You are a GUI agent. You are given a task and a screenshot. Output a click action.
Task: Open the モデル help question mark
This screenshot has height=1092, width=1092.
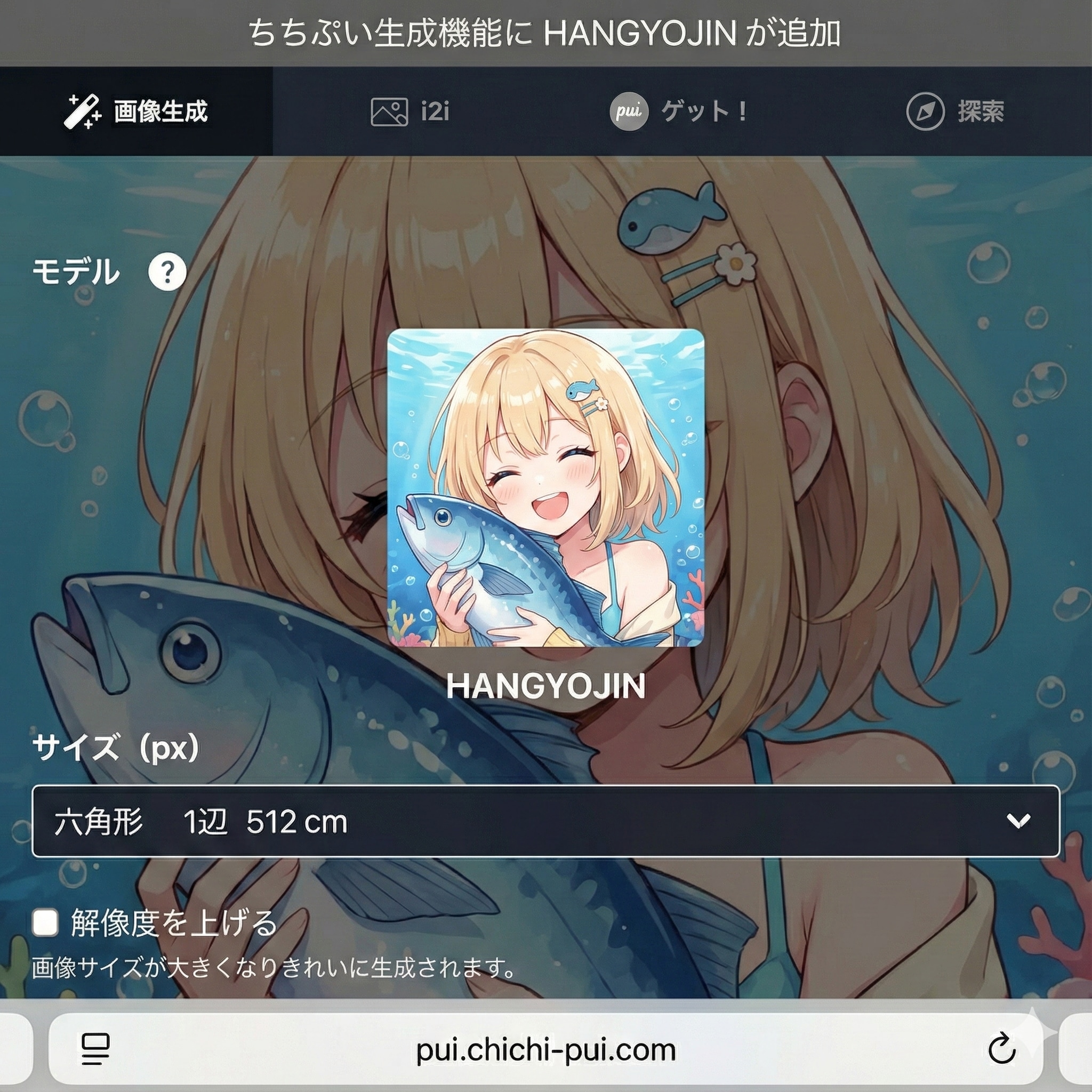(167, 272)
